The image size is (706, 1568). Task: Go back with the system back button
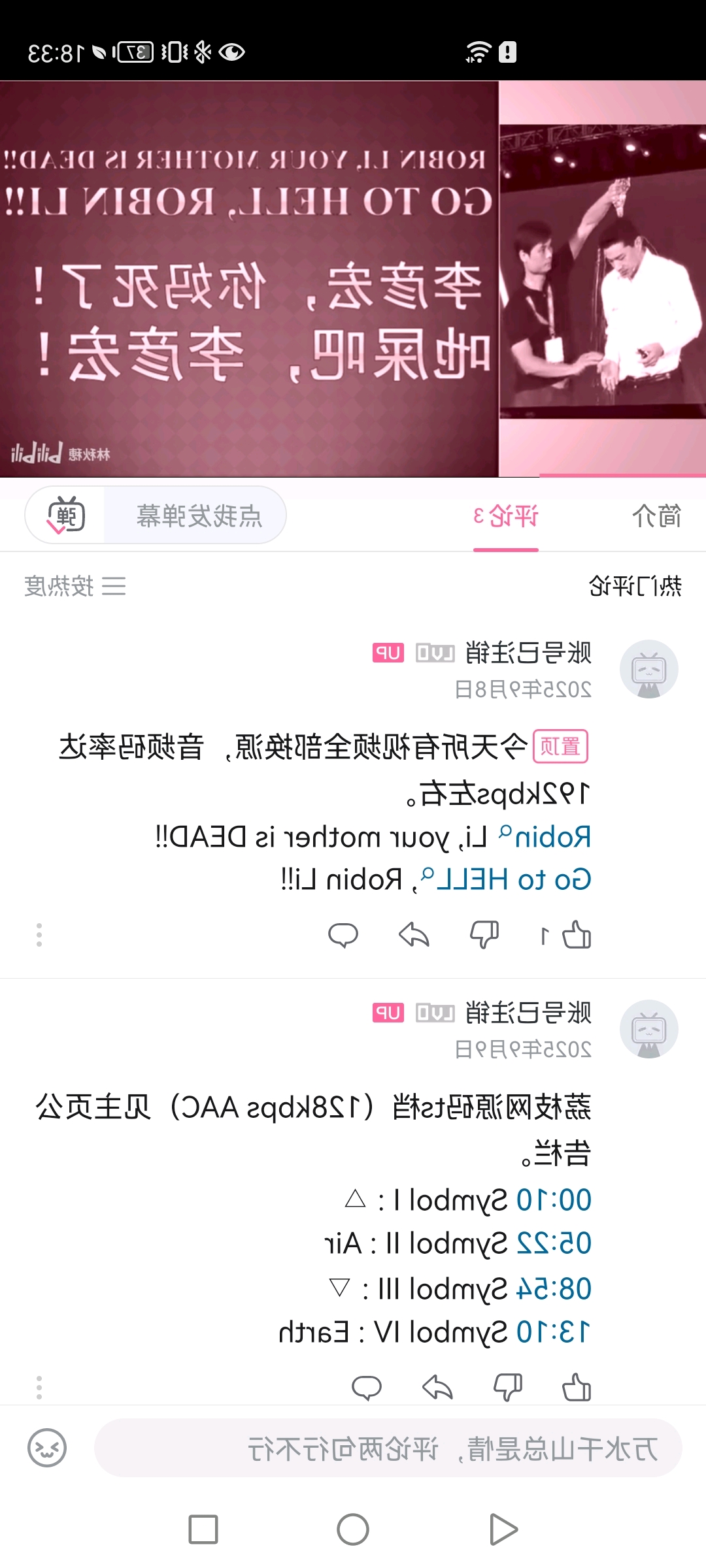tap(503, 1529)
